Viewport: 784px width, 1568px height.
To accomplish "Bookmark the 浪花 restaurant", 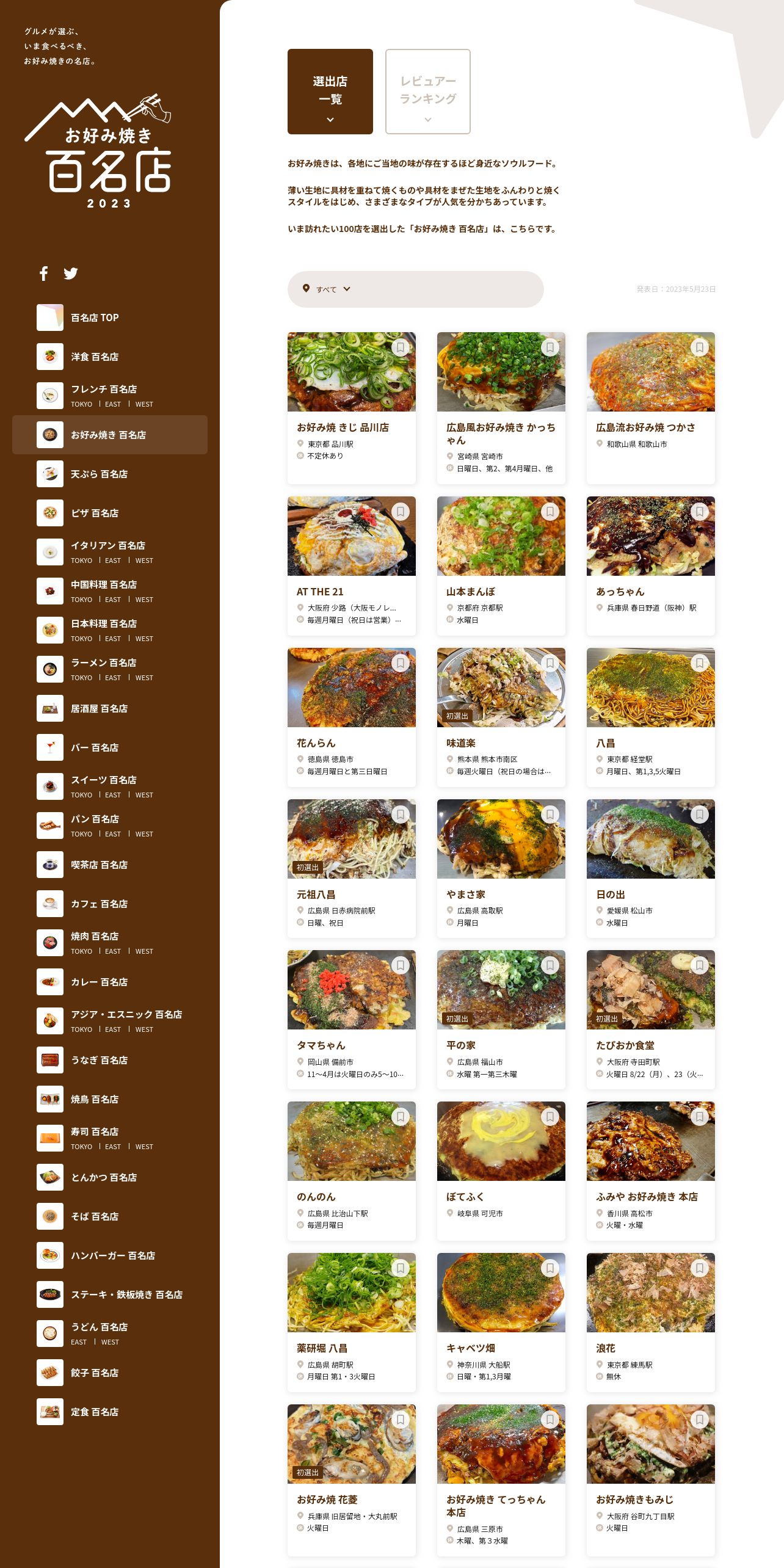I will (x=700, y=1268).
